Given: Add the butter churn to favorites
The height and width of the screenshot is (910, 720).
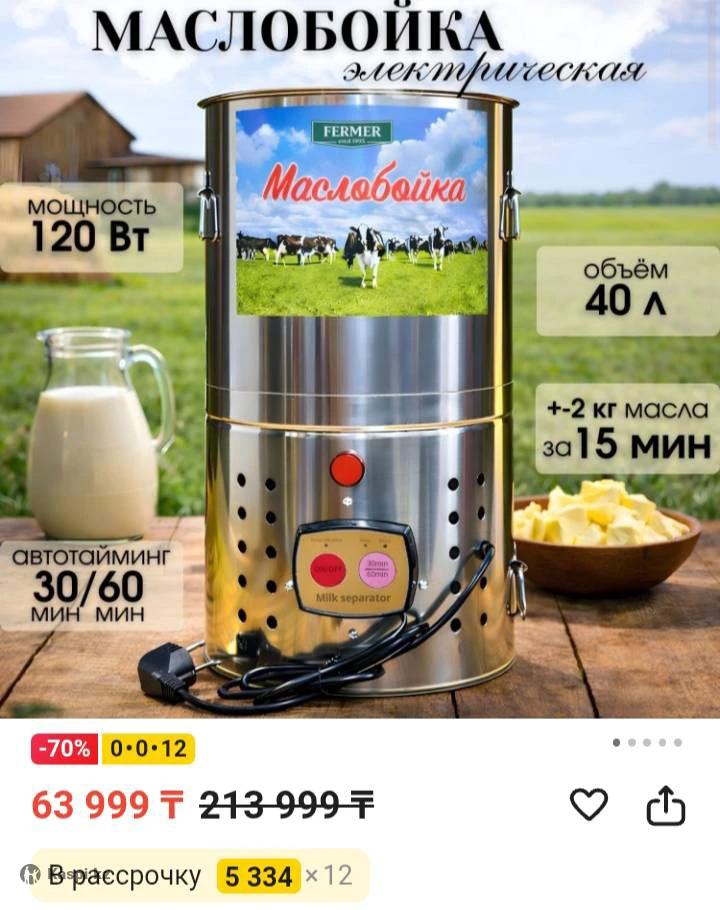Looking at the screenshot, I should coord(588,804).
